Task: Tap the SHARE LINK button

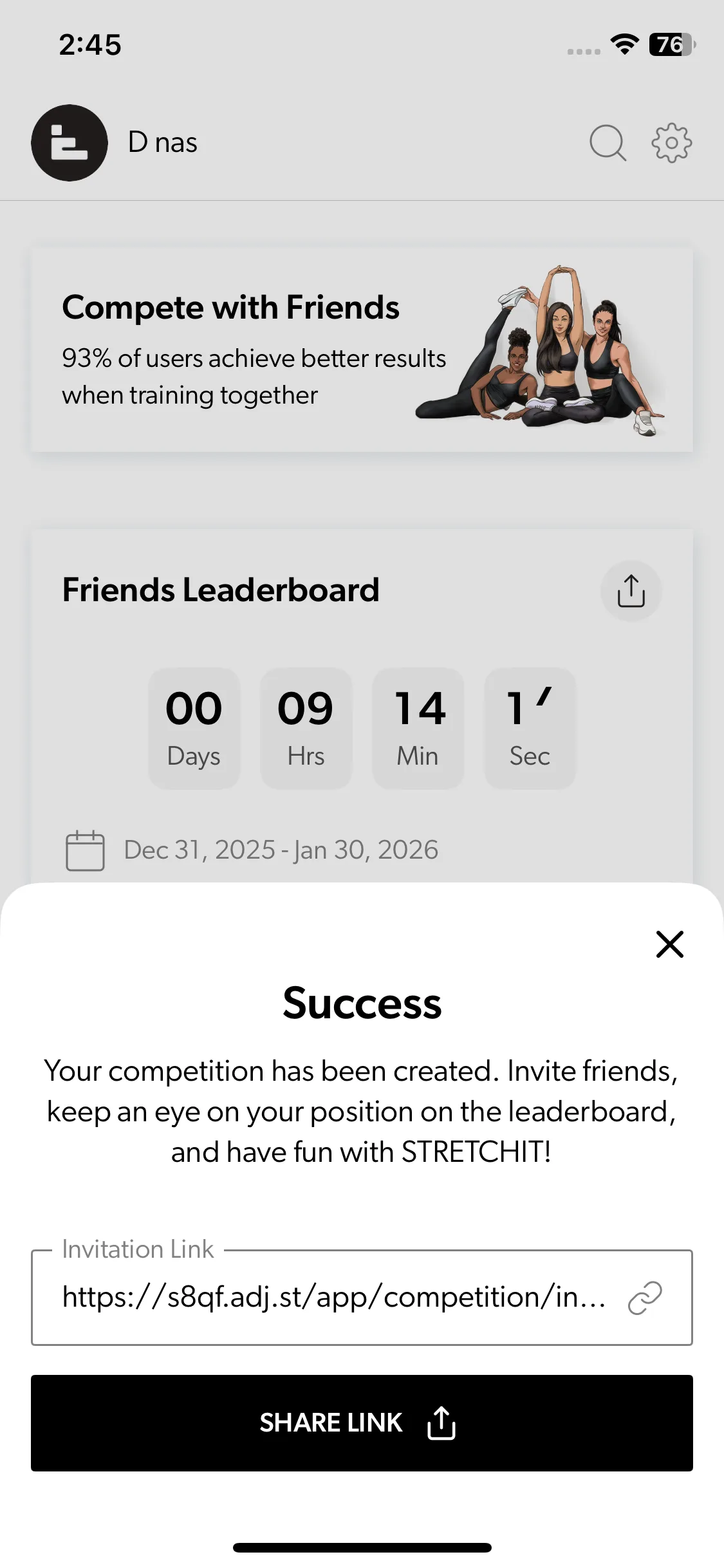Action: click(362, 1423)
